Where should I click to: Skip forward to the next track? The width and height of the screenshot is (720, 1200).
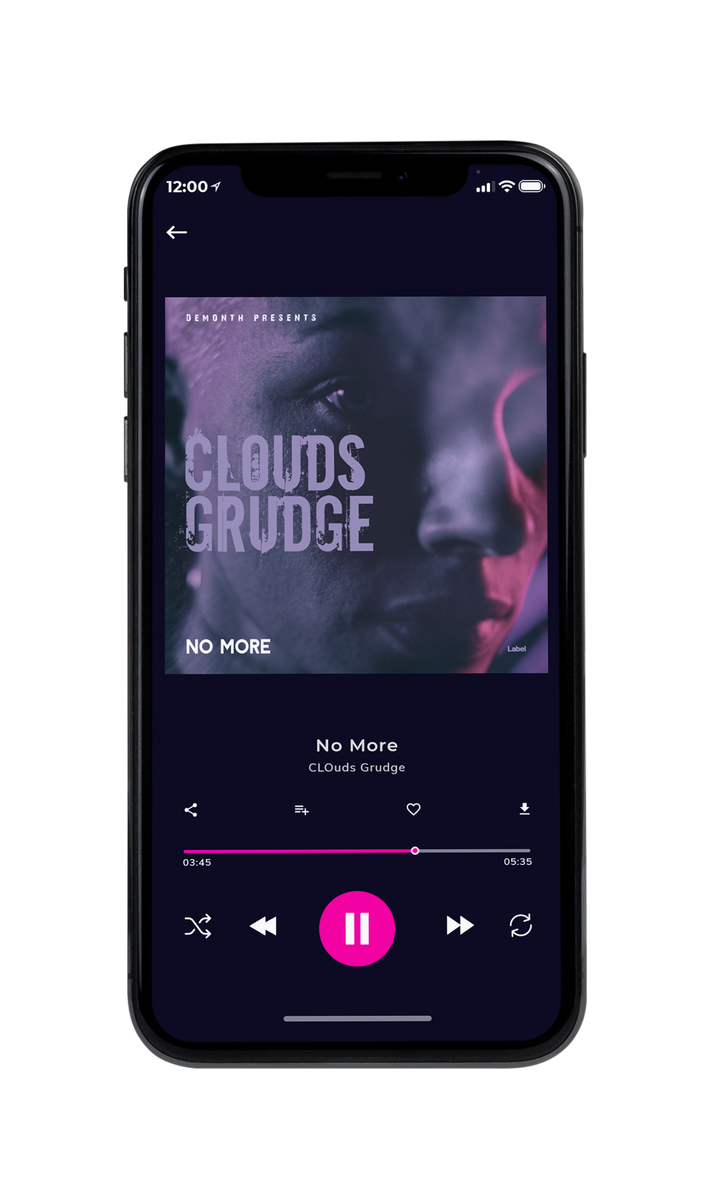[x=460, y=926]
